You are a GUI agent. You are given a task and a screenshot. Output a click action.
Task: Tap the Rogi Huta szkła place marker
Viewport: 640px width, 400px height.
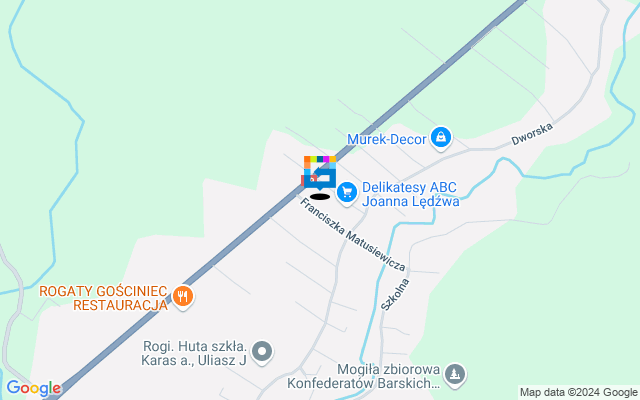262,350
